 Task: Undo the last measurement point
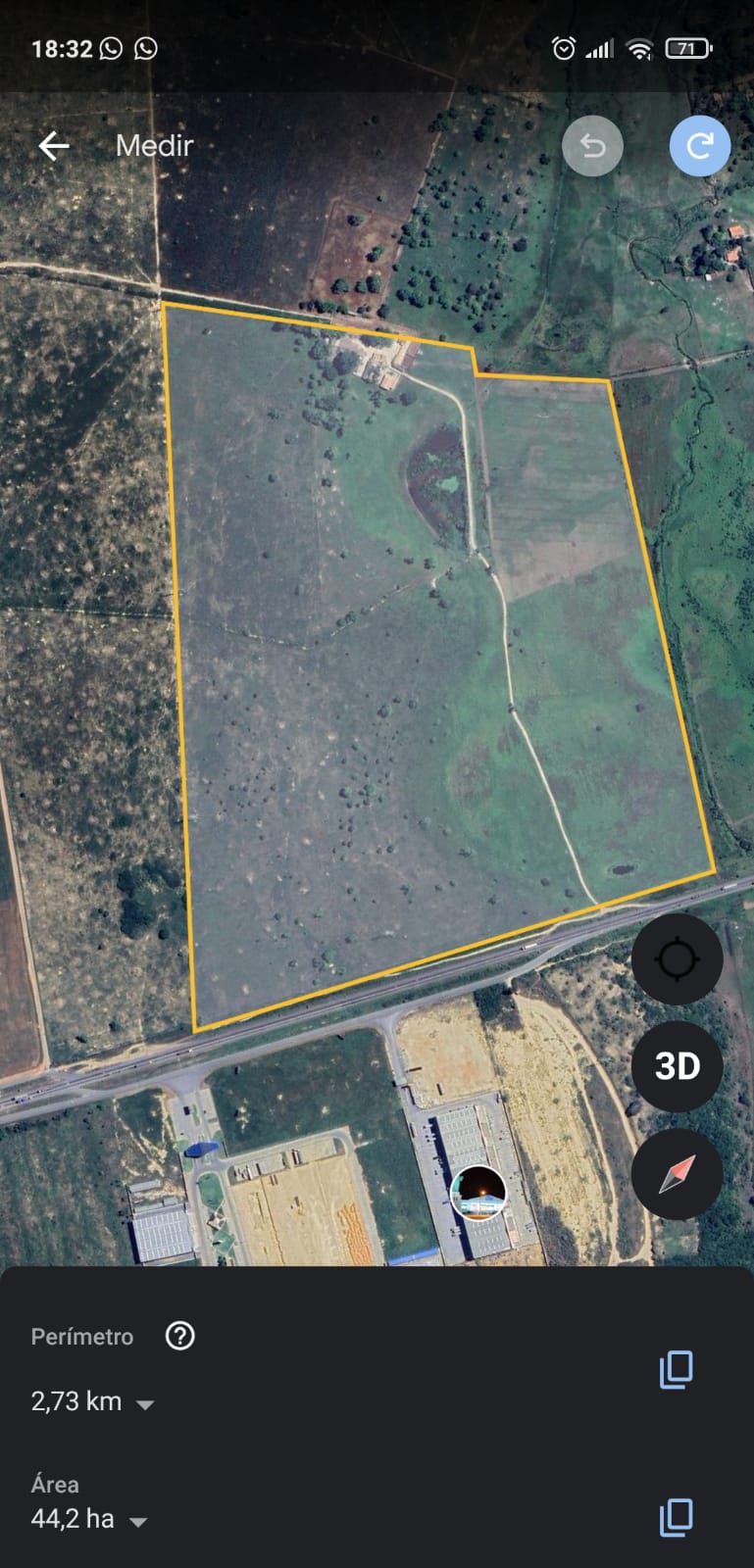(x=592, y=146)
